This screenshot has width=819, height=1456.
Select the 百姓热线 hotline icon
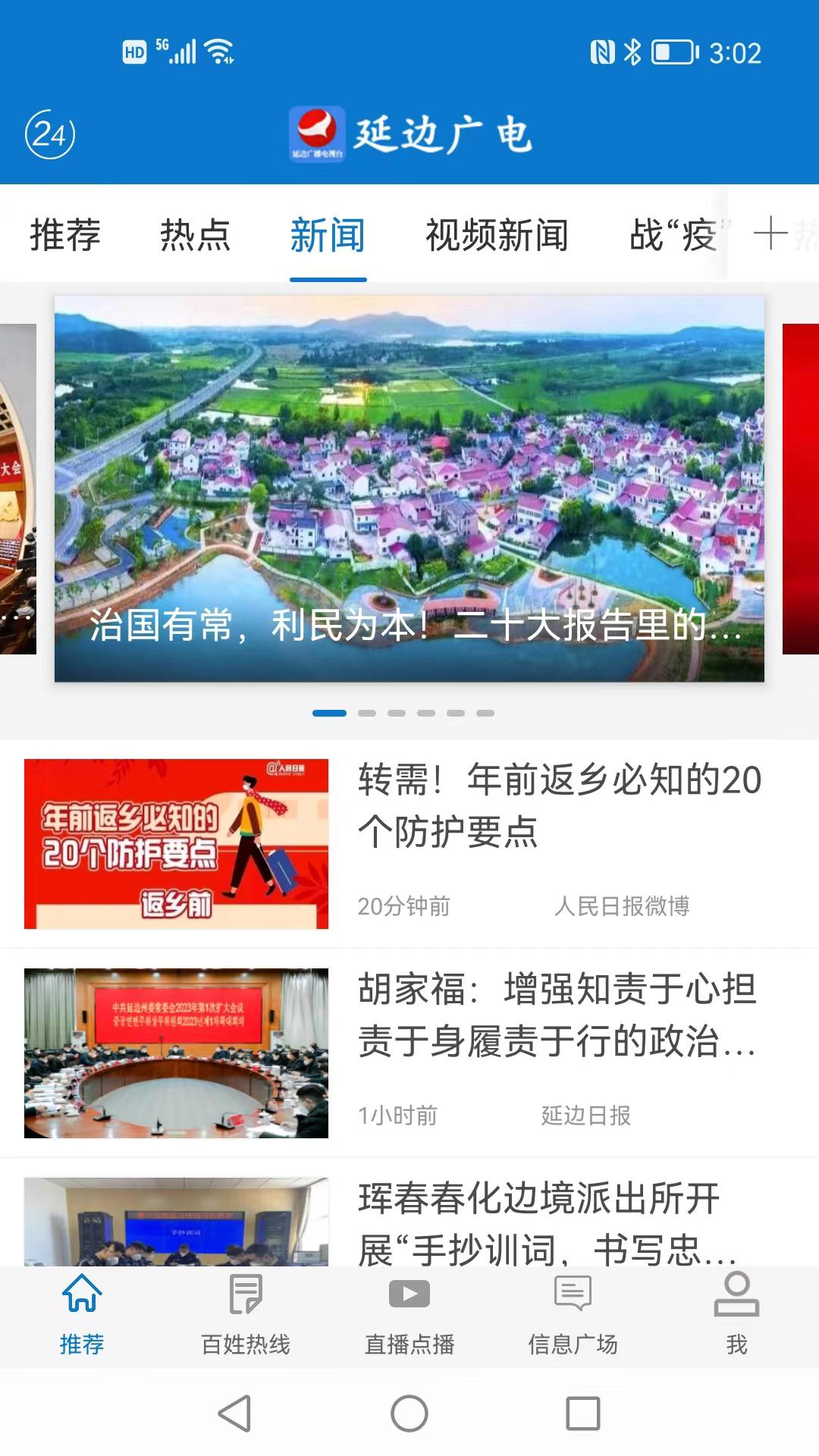click(245, 1312)
